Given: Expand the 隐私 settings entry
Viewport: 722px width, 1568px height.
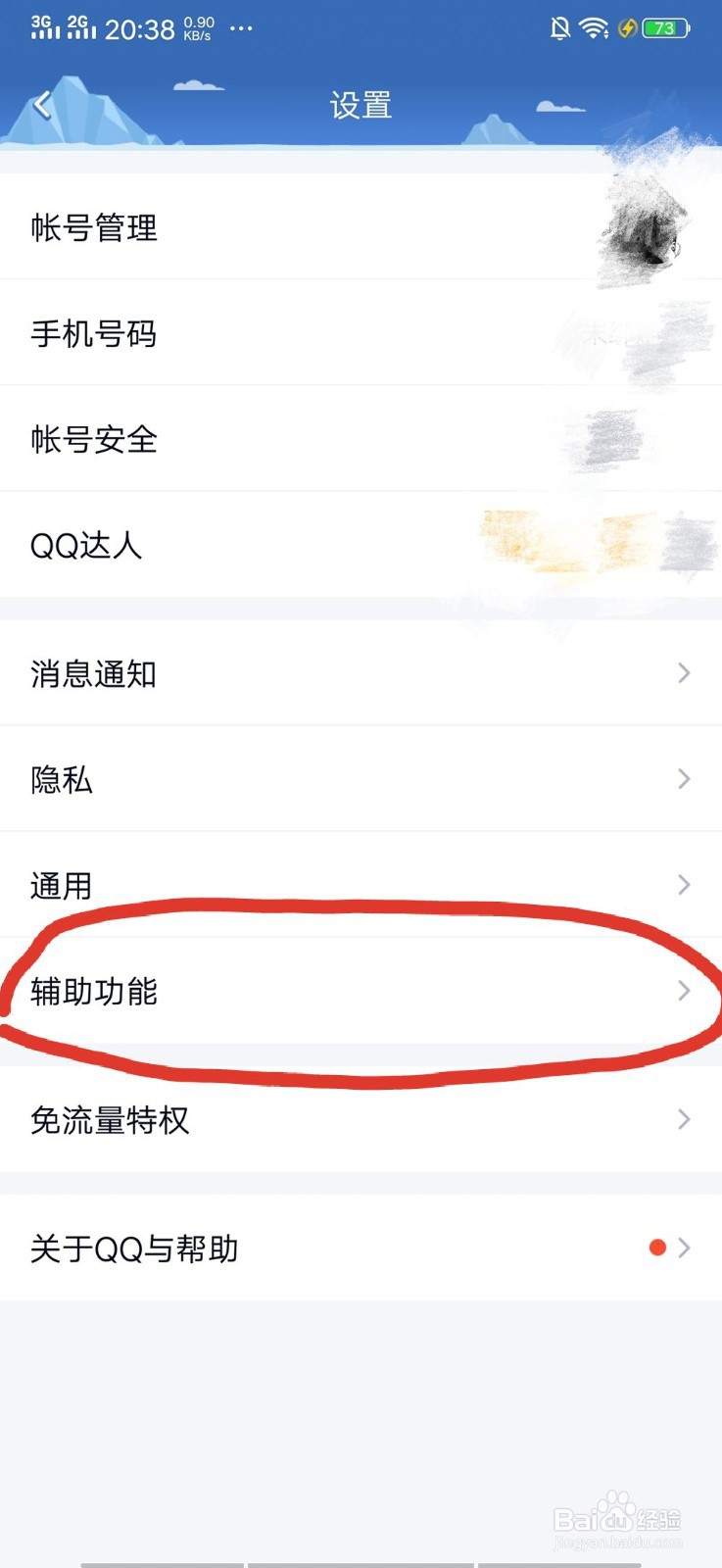Looking at the screenshot, I should pos(361,779).
